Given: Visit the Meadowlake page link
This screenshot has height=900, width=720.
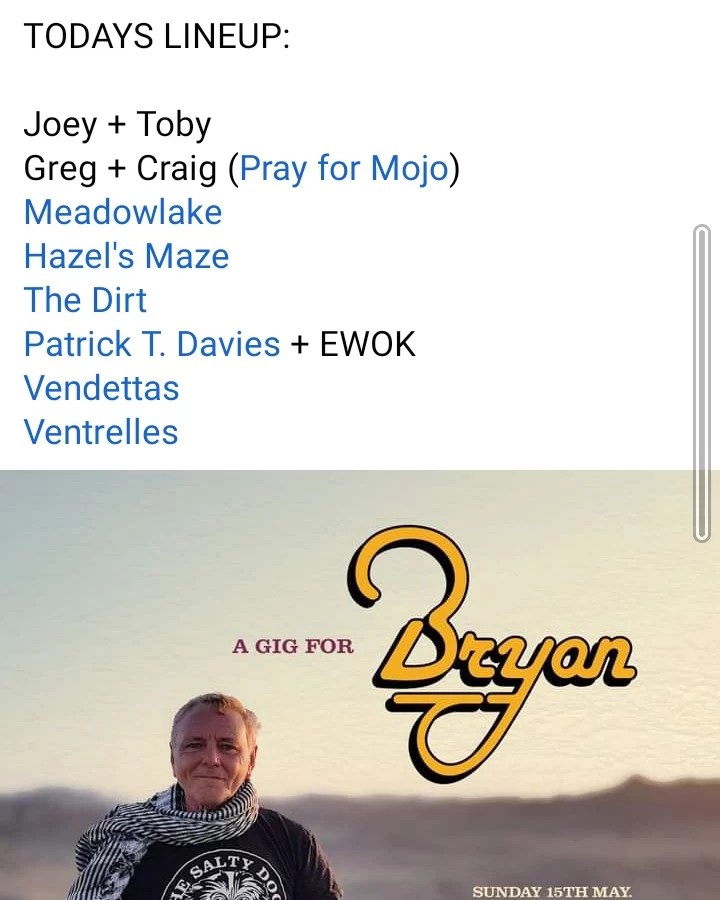Looking at the screenshot, I should [x=123, y=212].
